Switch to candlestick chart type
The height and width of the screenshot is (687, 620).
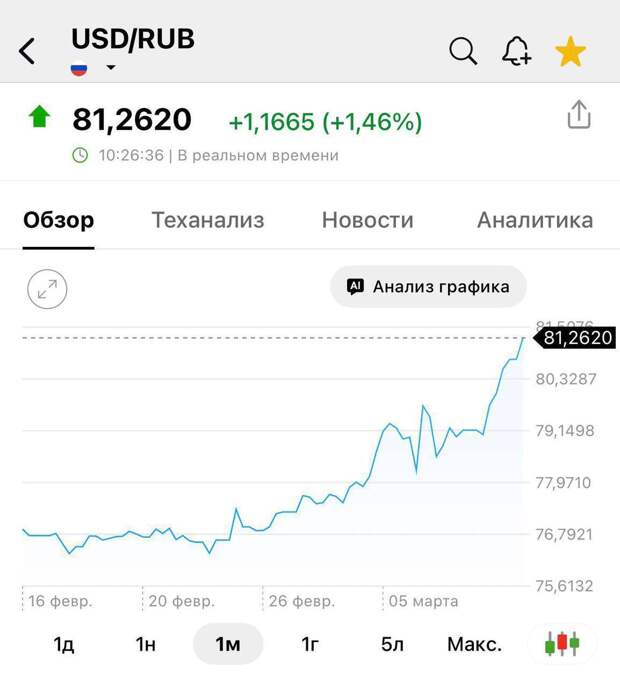point(562,644)
